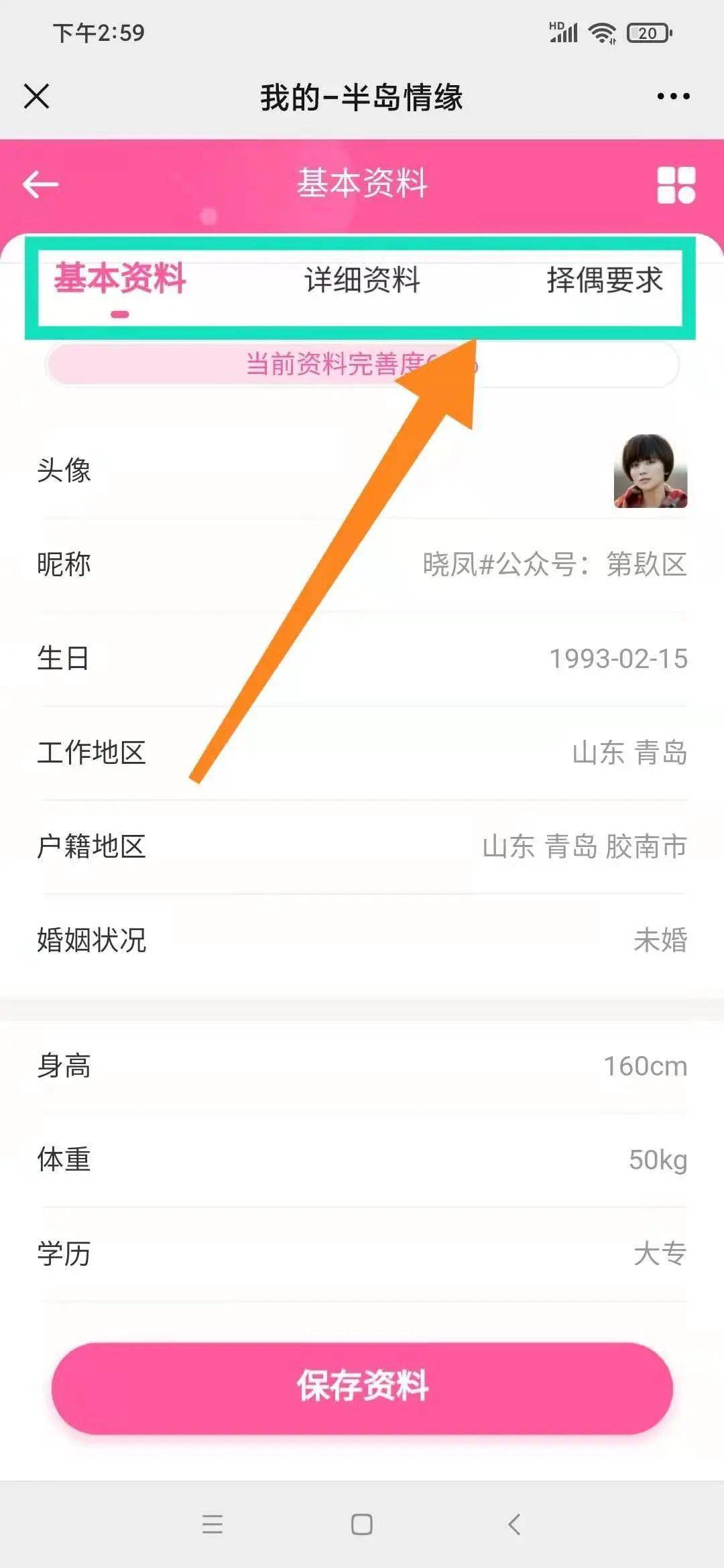
Task: Tap 保存资料 to save profile
Action: (x=362, y=1386)
